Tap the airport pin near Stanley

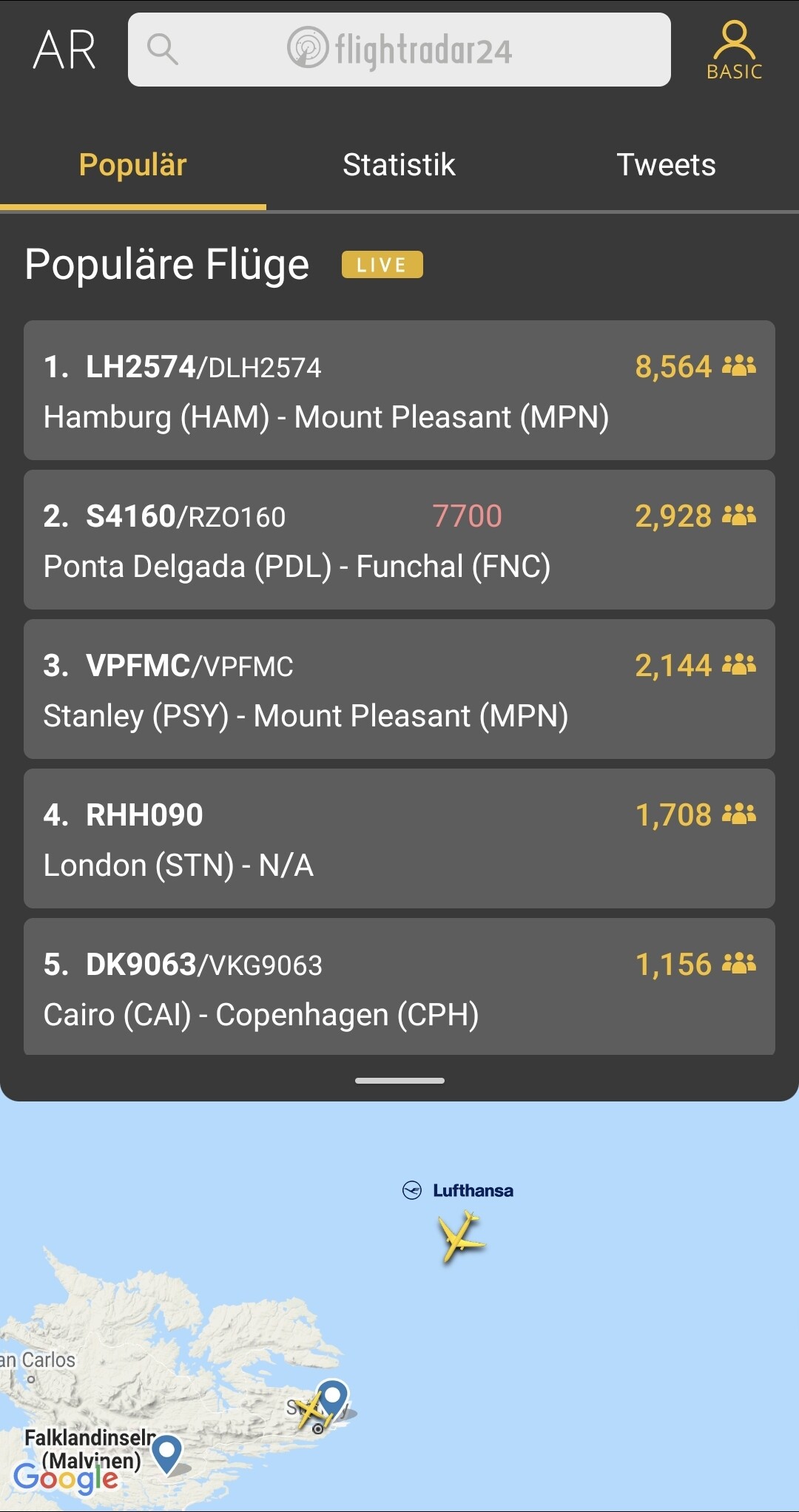pyautogui.click(x=333, y=1397)
